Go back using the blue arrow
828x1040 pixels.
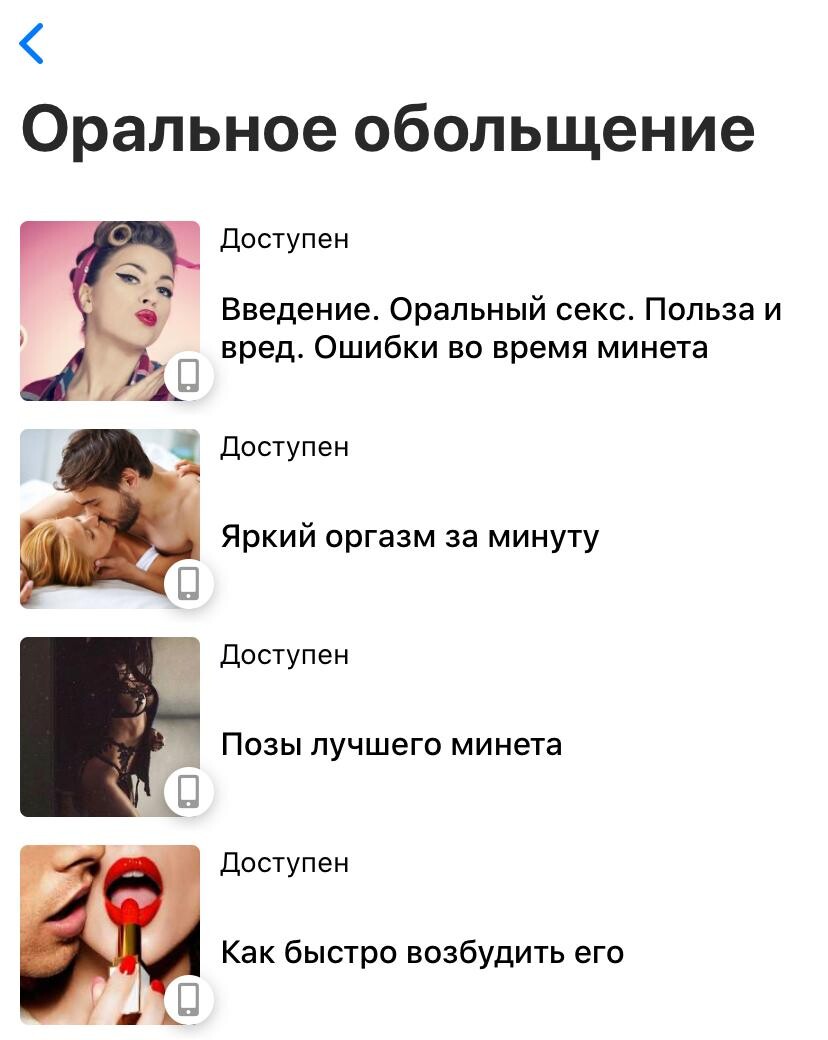point(32,44)
